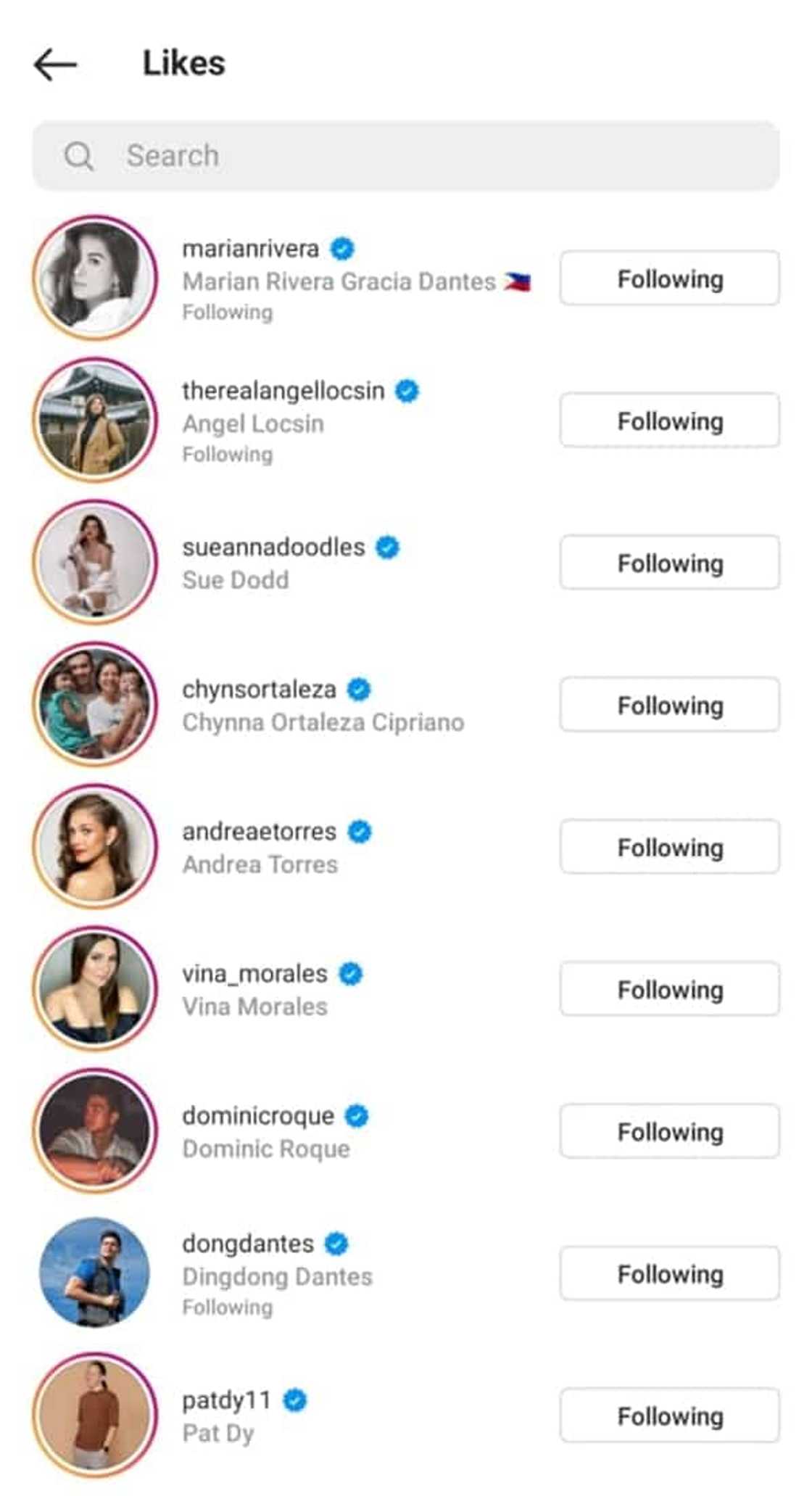Tap Following button beside sueannadoodles
812x1496 pixels.
tap(669, 563)
